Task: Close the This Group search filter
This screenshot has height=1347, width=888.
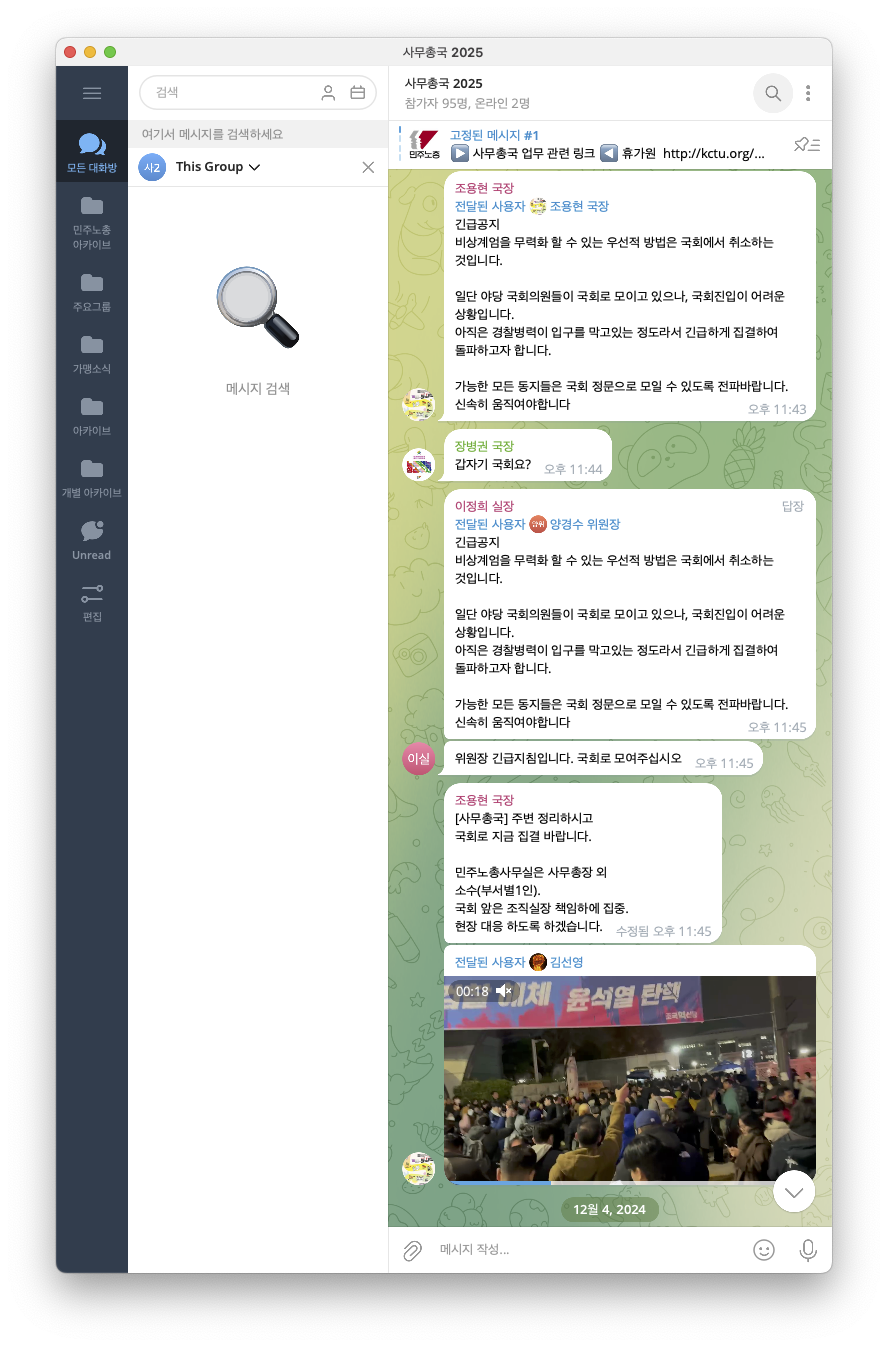Action: pos(368,167)
